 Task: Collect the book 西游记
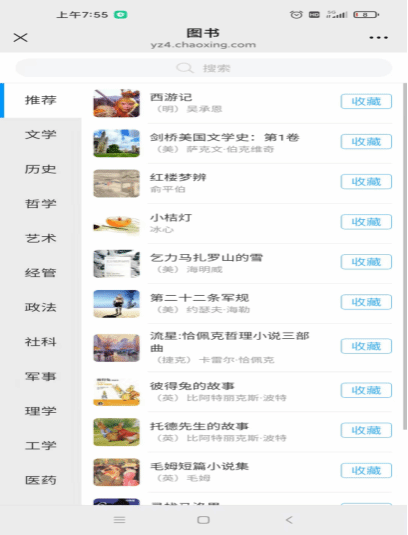(x=366, y=101)
